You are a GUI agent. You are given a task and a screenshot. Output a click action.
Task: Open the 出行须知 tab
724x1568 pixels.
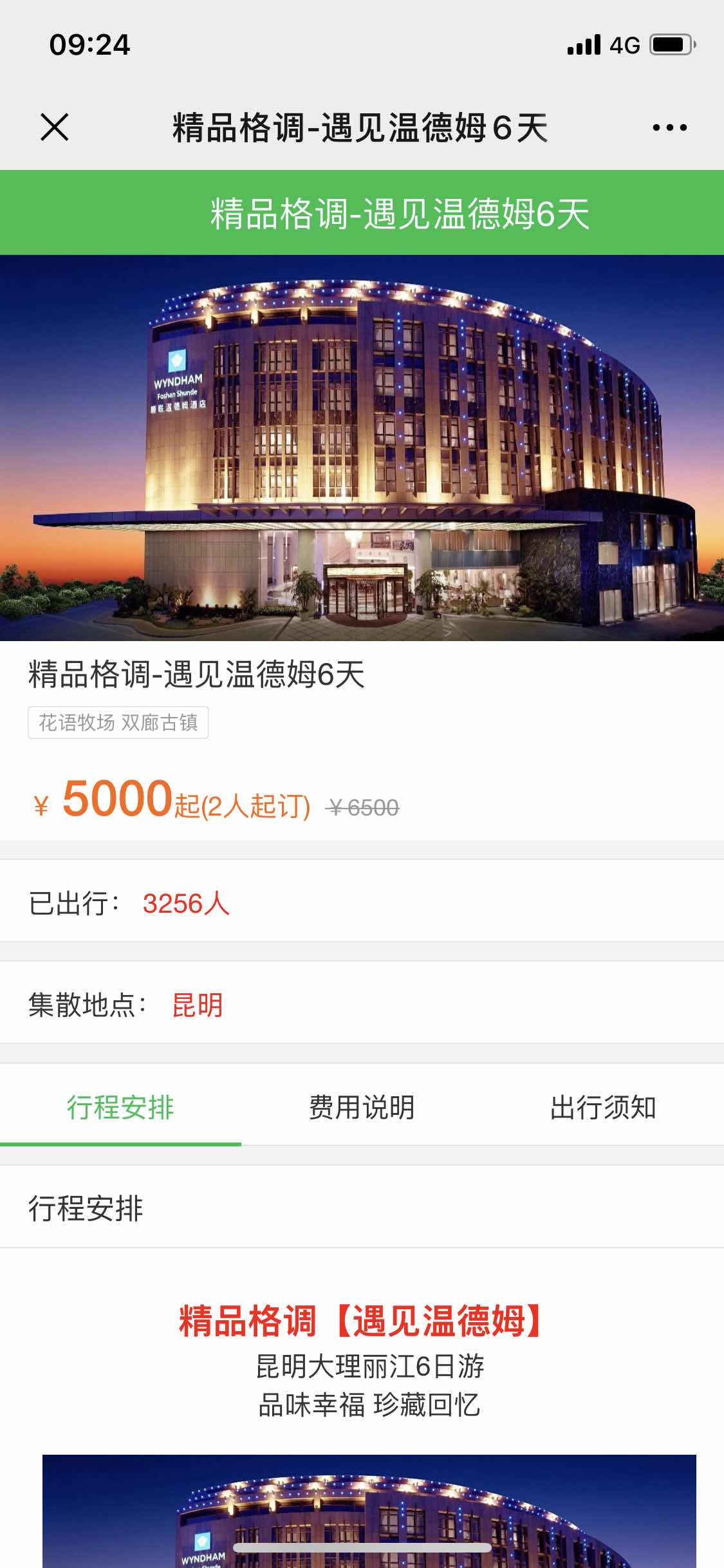click(x=603, y=1108)
